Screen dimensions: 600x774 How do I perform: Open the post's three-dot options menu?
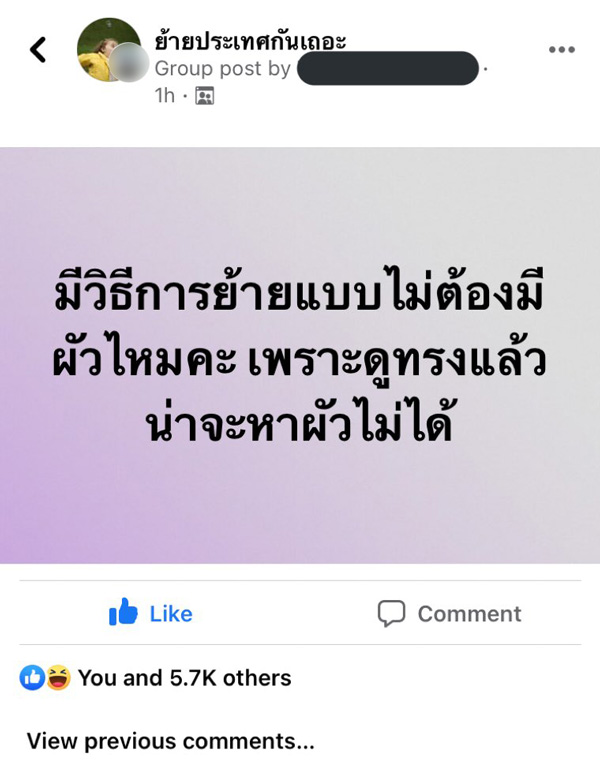(562, 50)
